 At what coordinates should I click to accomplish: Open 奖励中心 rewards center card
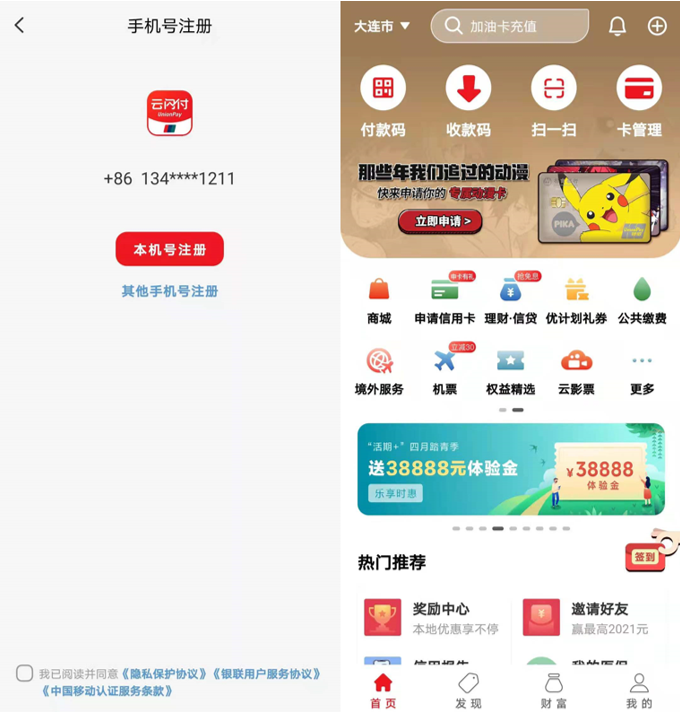pyautogui.click(x=431, y=618)
